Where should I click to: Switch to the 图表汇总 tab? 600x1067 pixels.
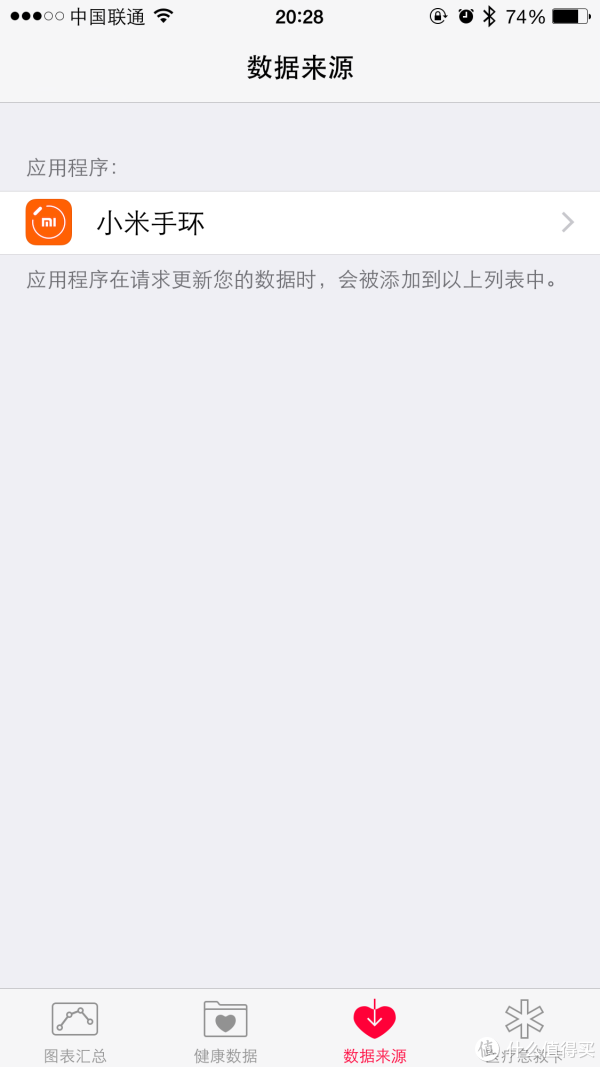[75, 1029]
